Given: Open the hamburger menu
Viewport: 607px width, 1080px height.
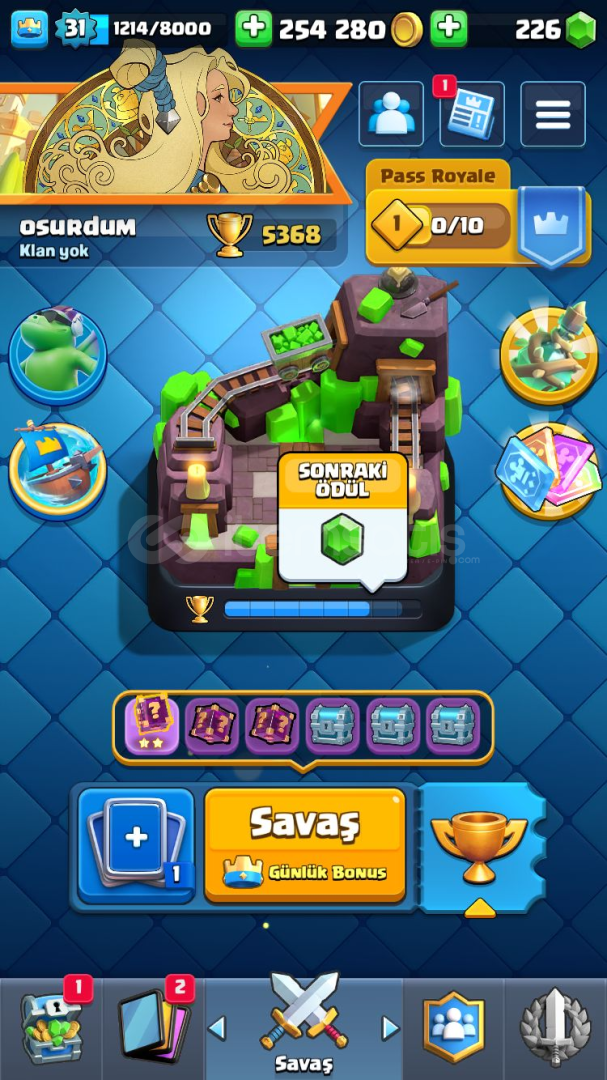Looking at the screenshot, I should coord(553,114).
